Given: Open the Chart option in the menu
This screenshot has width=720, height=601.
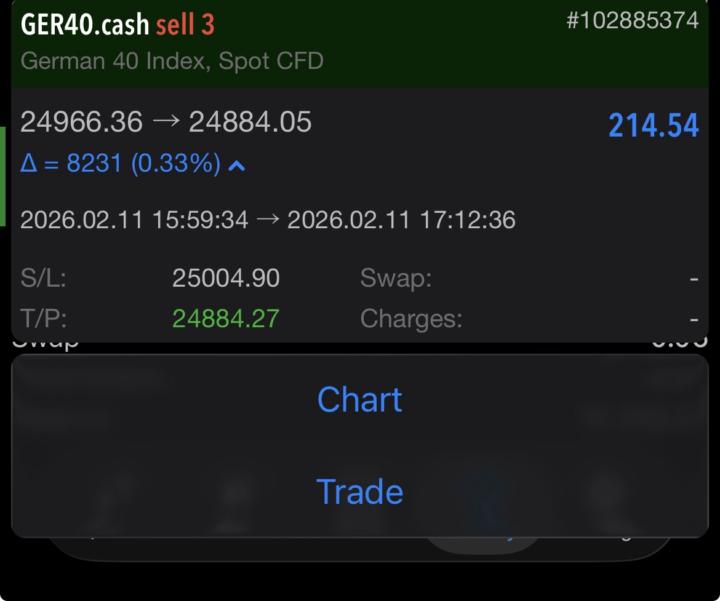Looking at the screenshot, I should [360, 400].
